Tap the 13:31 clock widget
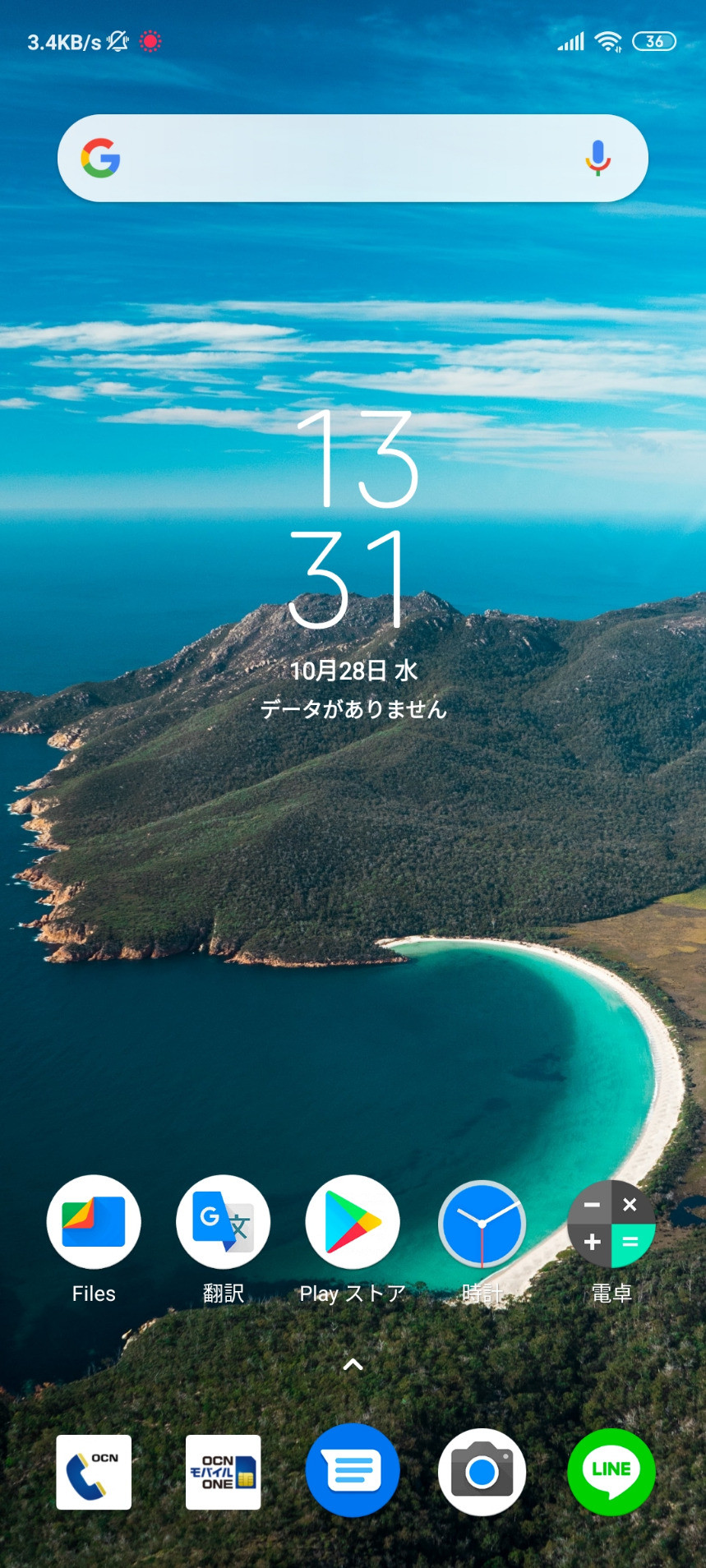 point(353,519)
